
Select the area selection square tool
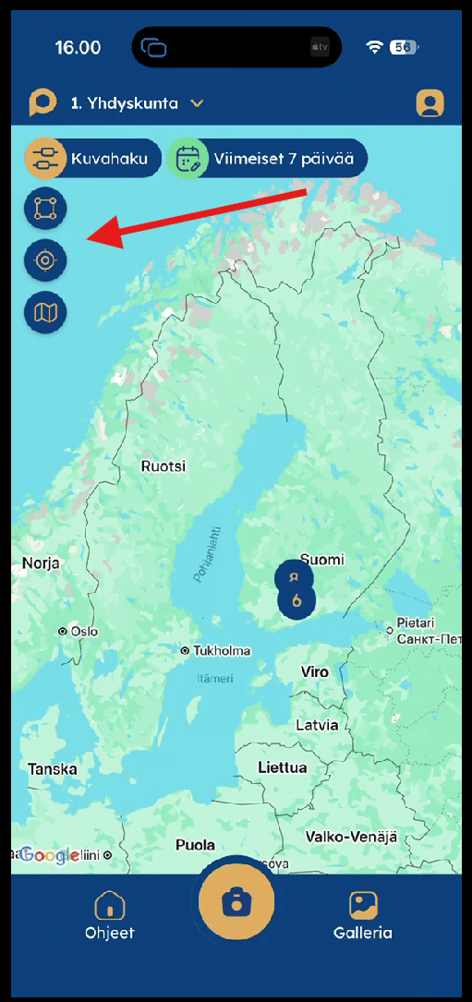click(45, 208)
